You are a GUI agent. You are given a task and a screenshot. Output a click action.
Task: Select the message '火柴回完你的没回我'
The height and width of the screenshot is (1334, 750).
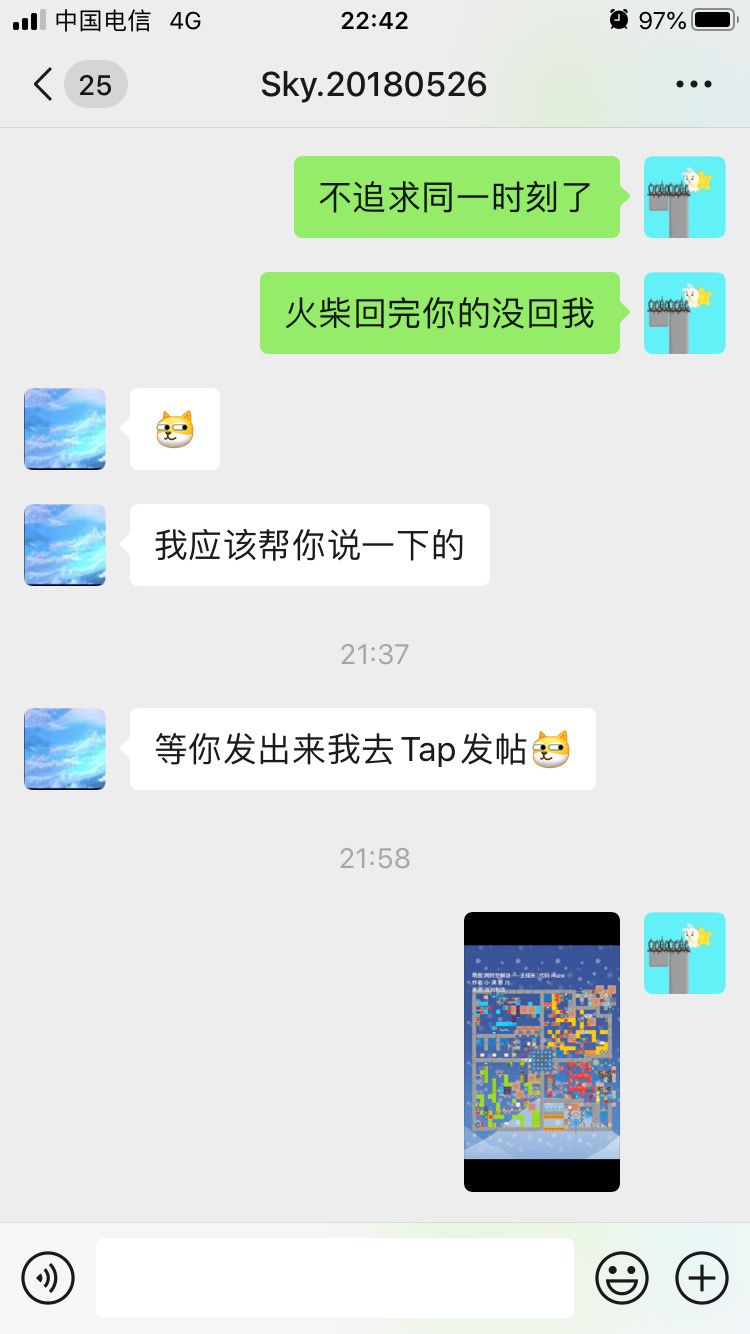pos(440,312)
